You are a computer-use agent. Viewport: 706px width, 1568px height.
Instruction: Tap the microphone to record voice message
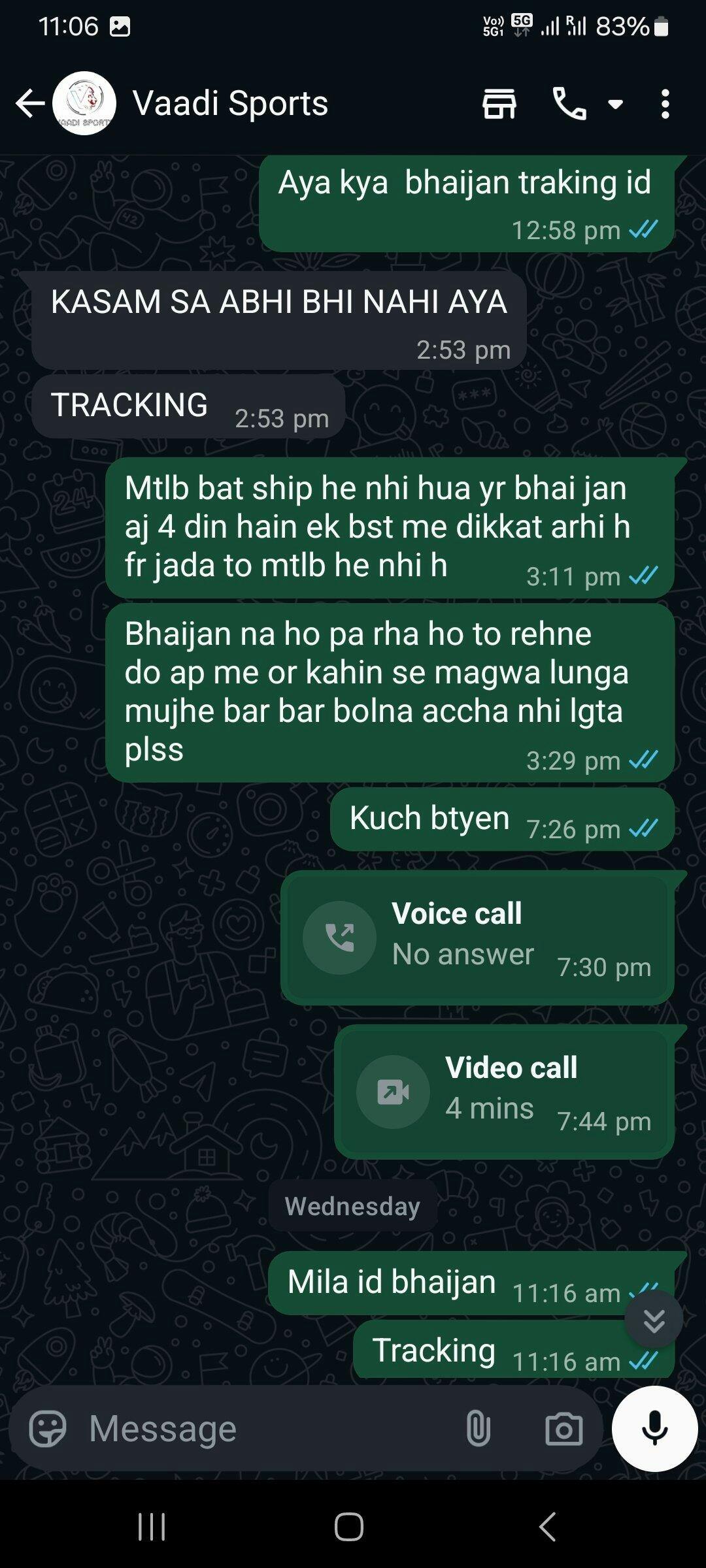coord(654,1429)
